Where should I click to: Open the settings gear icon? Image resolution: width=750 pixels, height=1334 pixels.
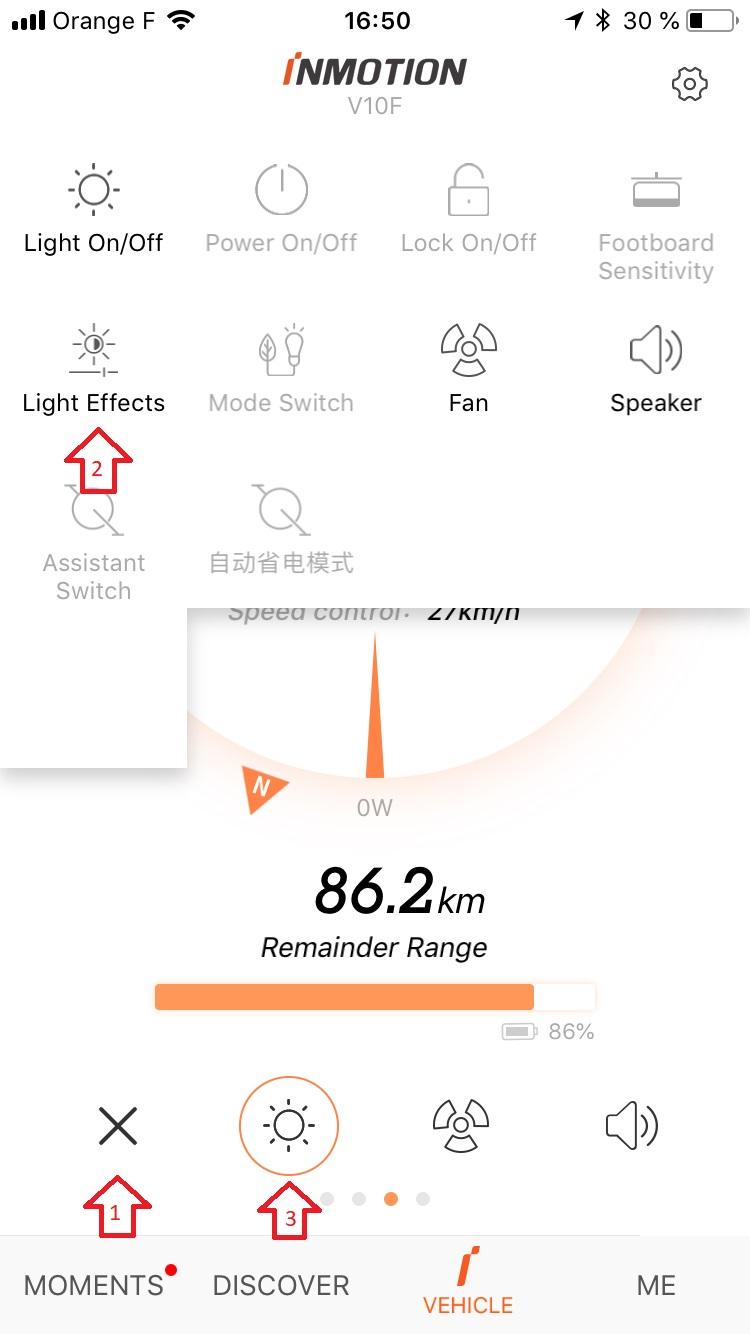tap(689, 84)
